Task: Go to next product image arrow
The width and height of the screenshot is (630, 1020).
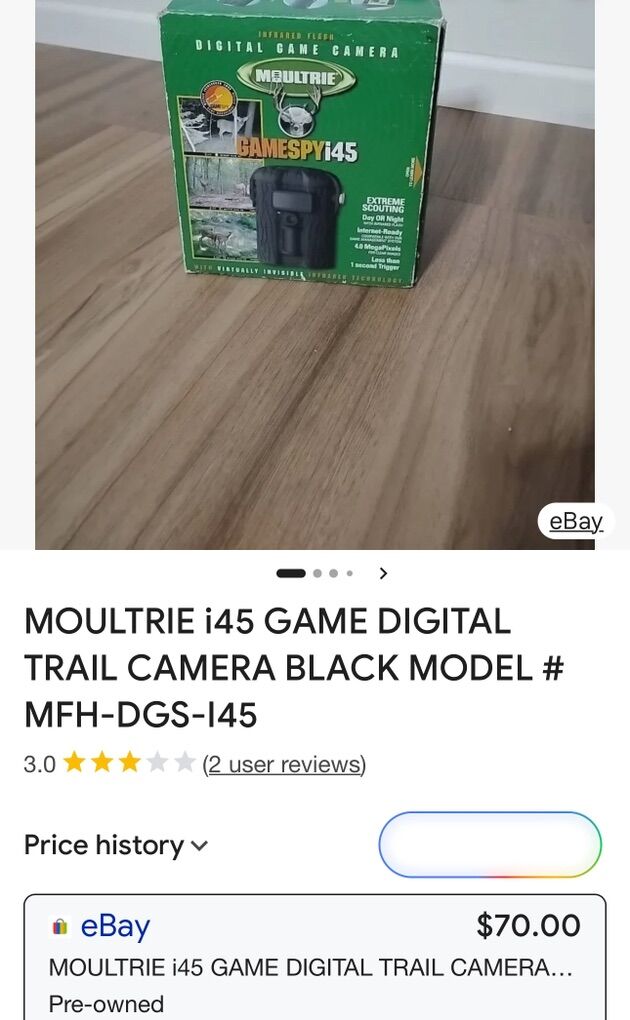Action: [383, 574]
